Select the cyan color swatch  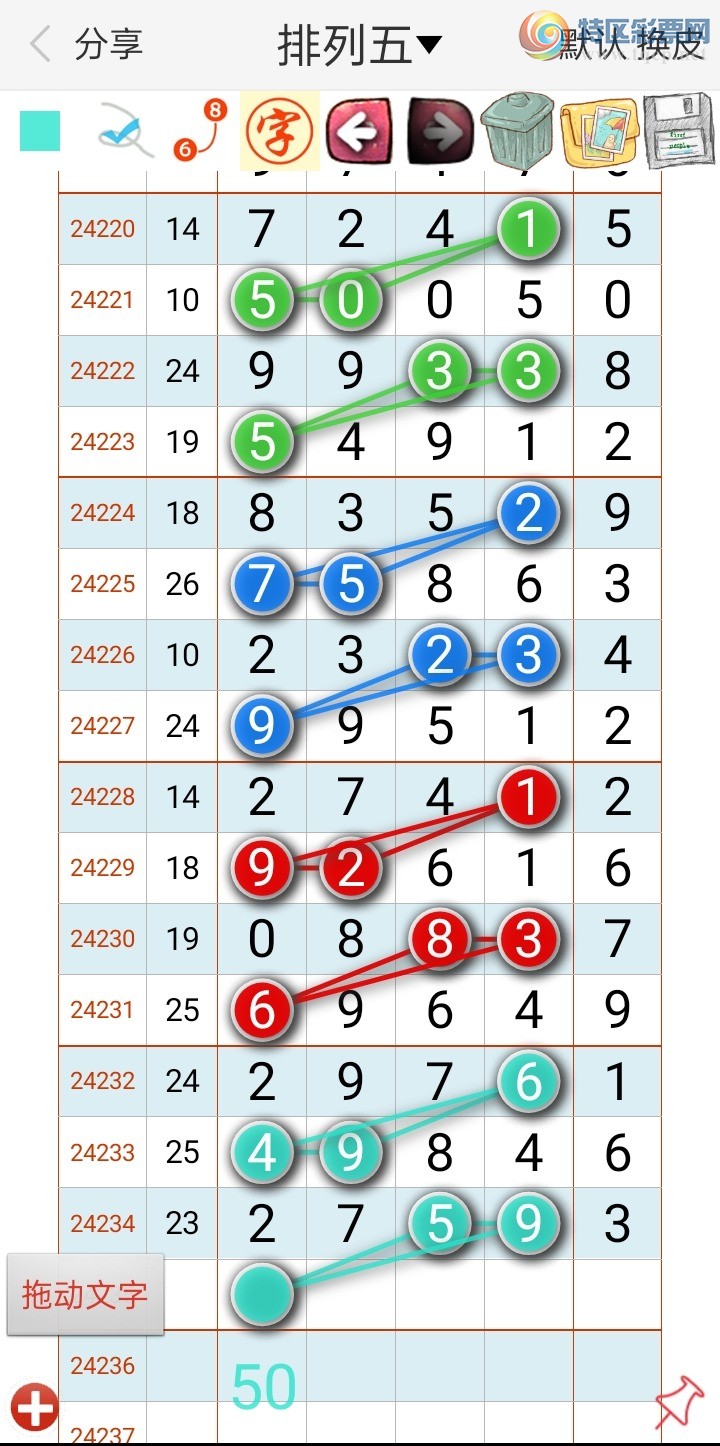(x=40, y=131)
